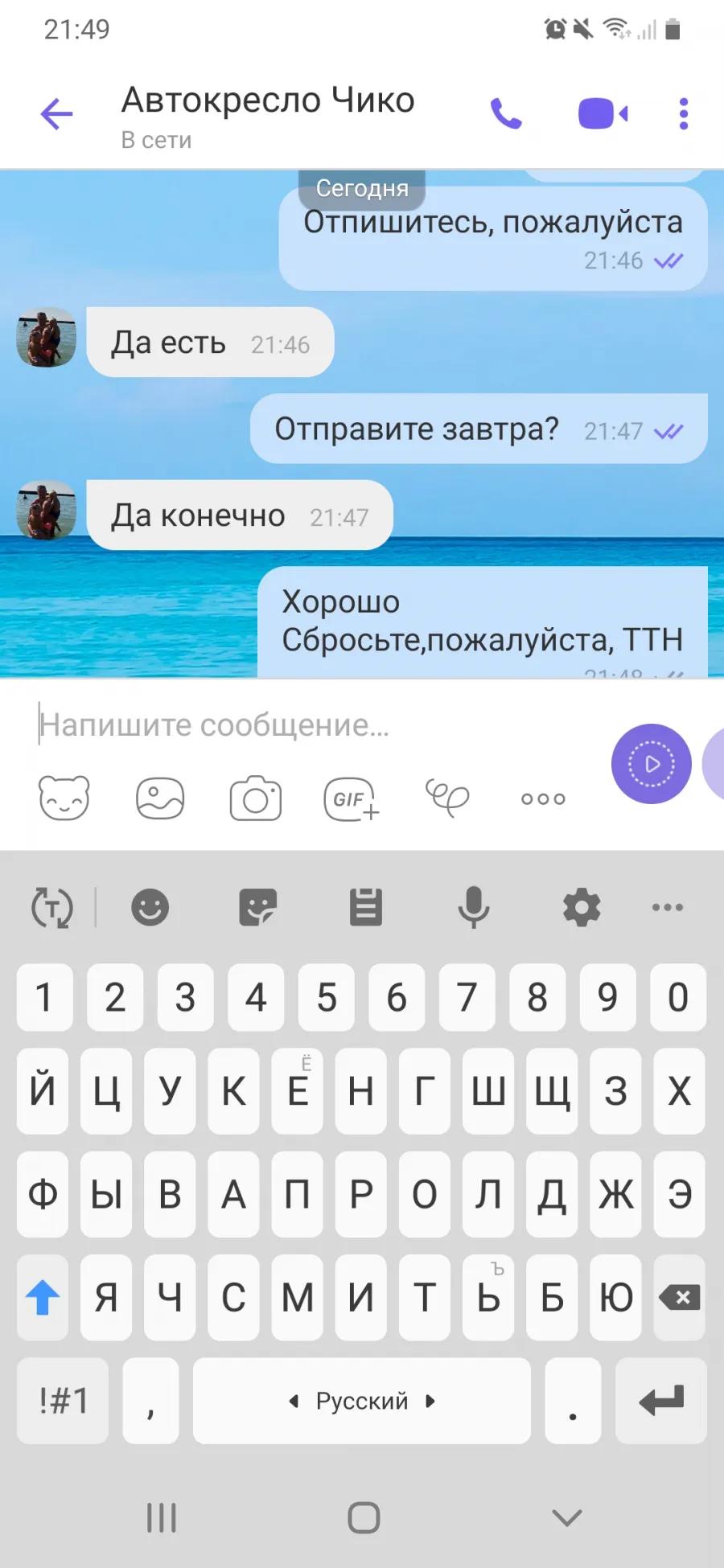724x1568 pixels.
Task: Open the GIF picker
Action: 351,798
